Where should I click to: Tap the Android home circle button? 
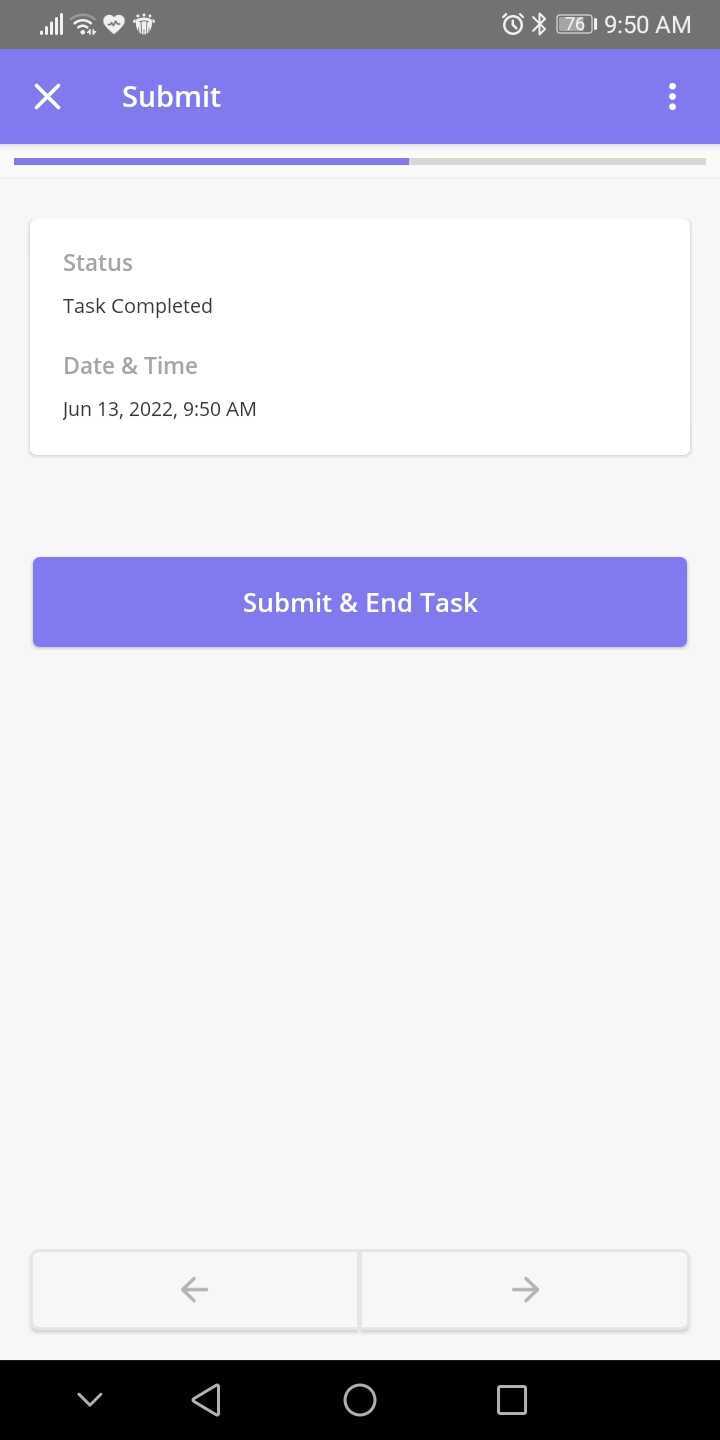(360, 1399)
